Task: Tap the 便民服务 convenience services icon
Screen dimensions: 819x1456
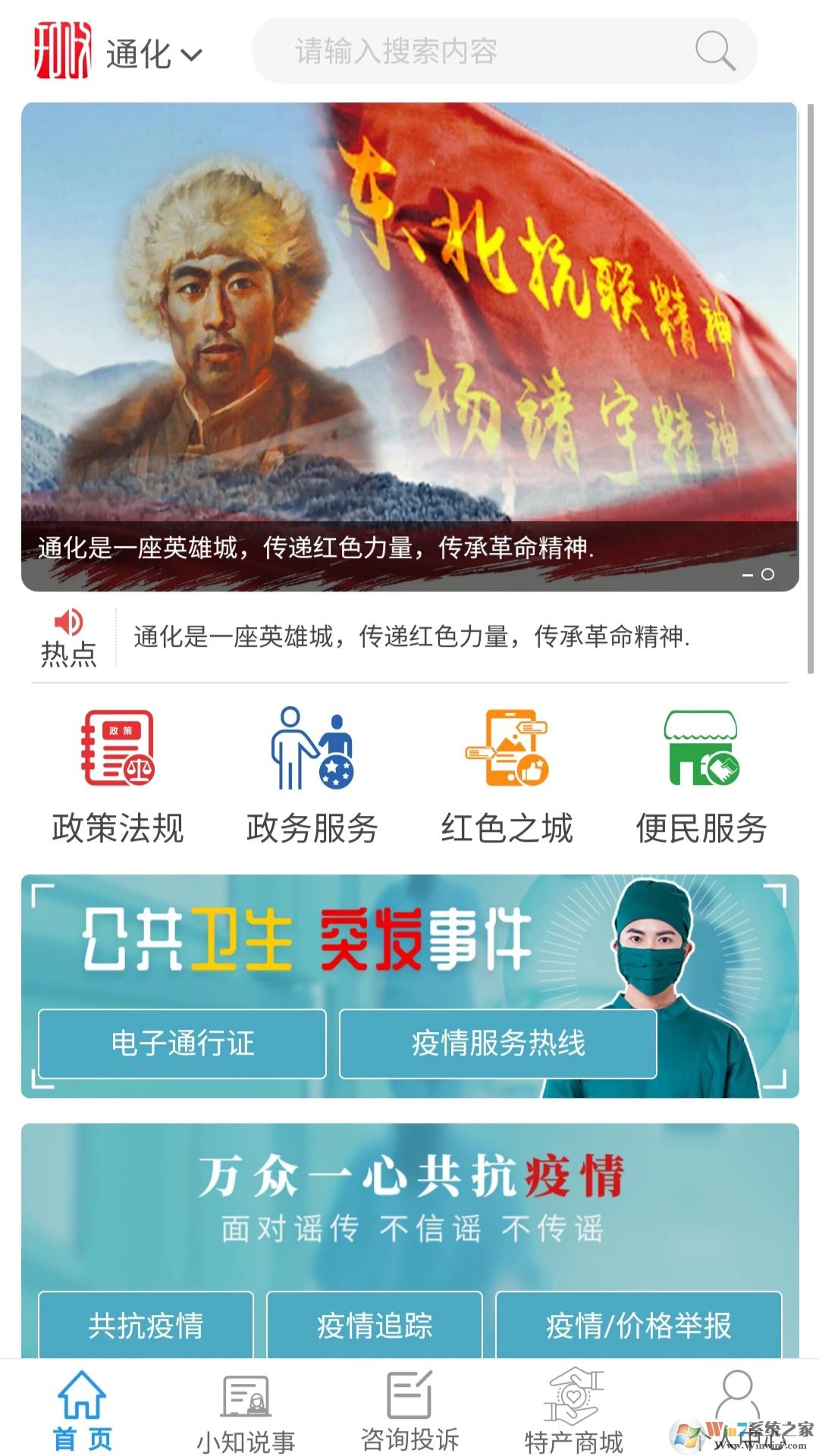Action: point(701,758)
